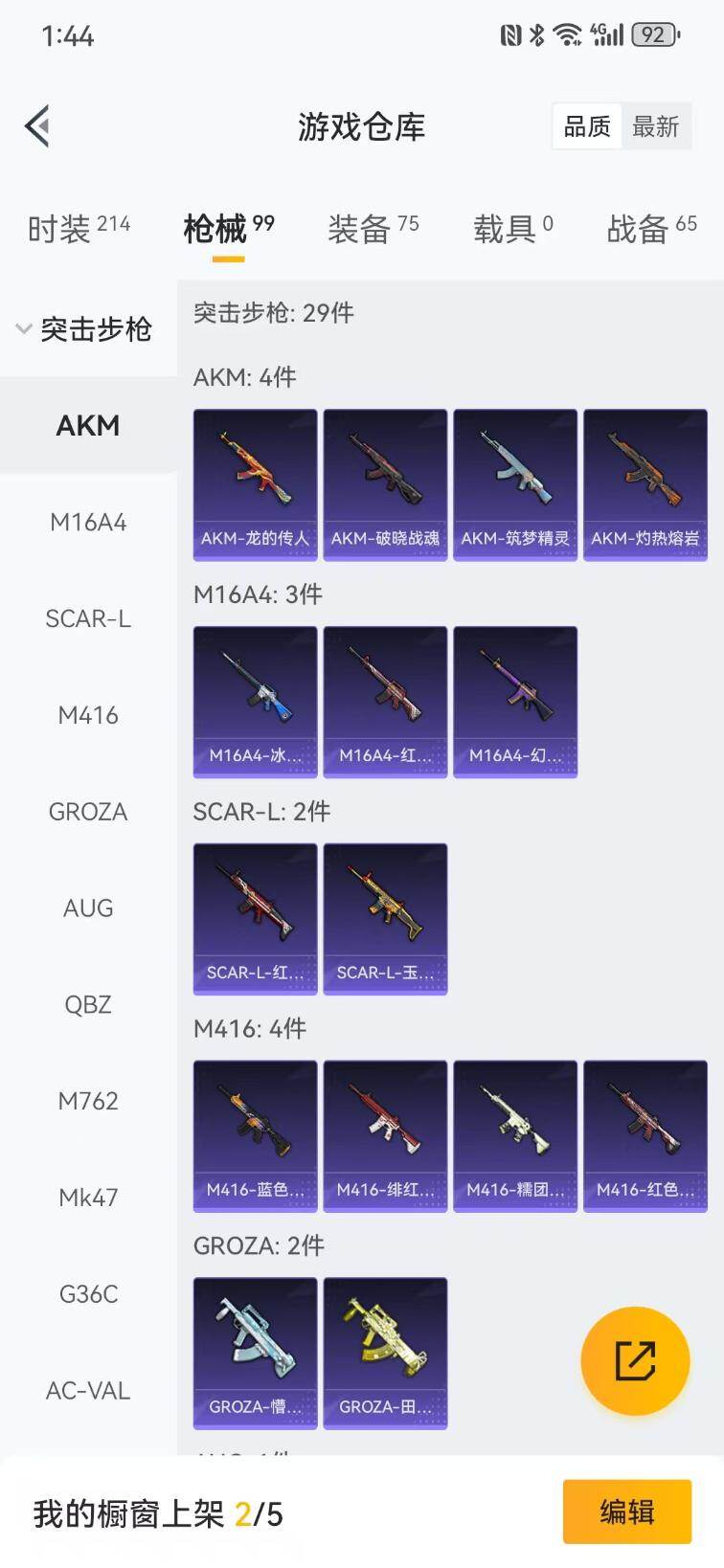Open the SCAR-L-玉 skin tile
The image size is (724, 1568).
click(385, 919)
